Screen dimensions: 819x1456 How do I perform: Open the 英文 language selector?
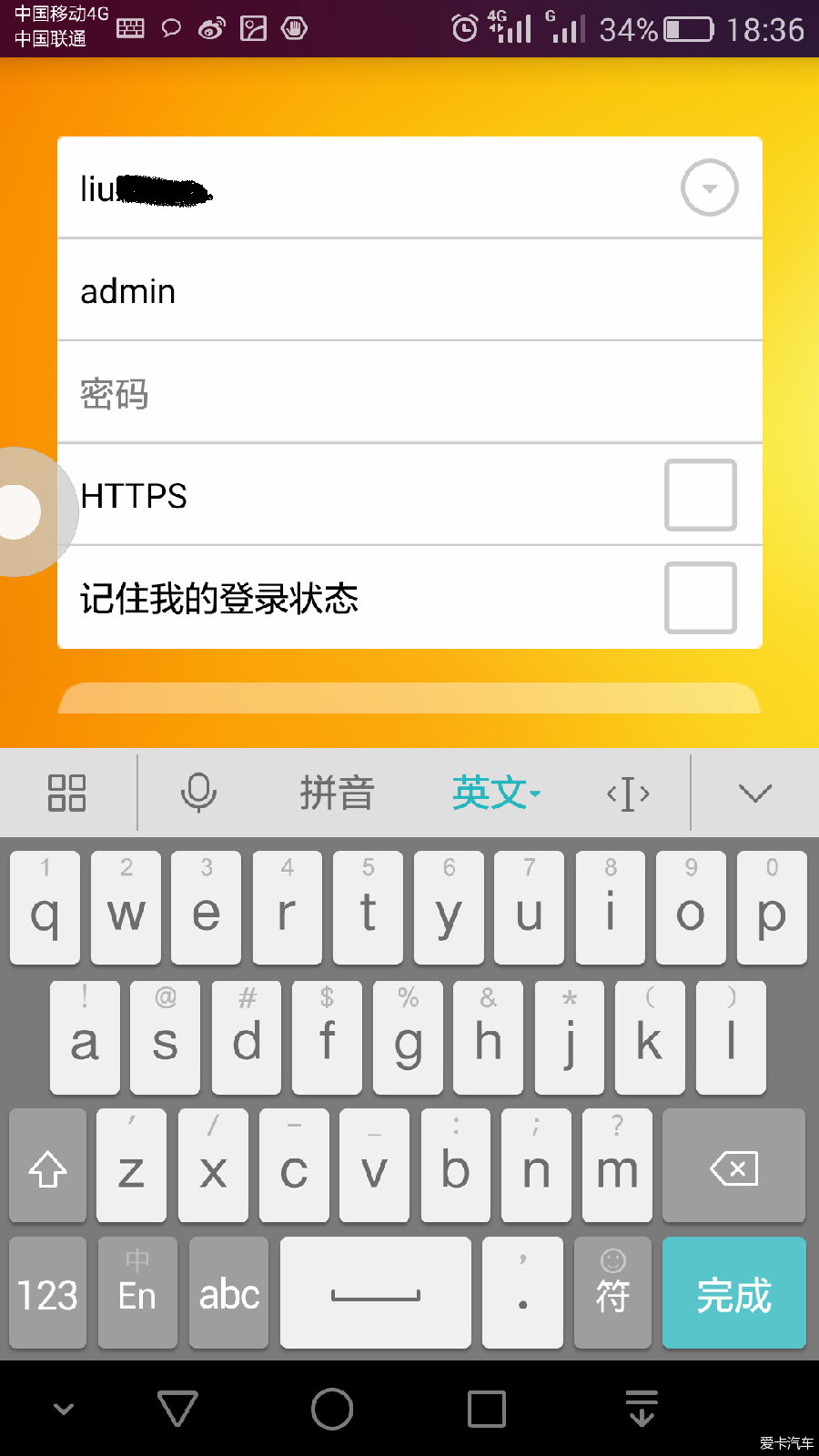coord(497,793)
